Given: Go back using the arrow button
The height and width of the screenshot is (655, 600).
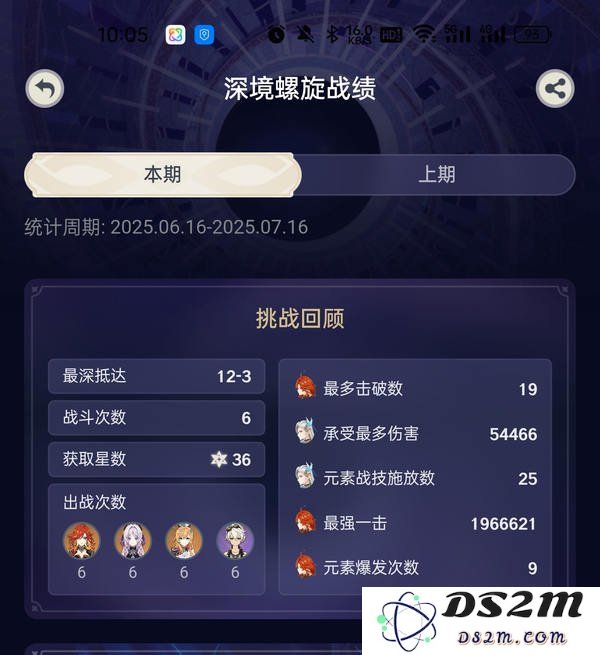Looking at the screenshot, I should point(44,88).
